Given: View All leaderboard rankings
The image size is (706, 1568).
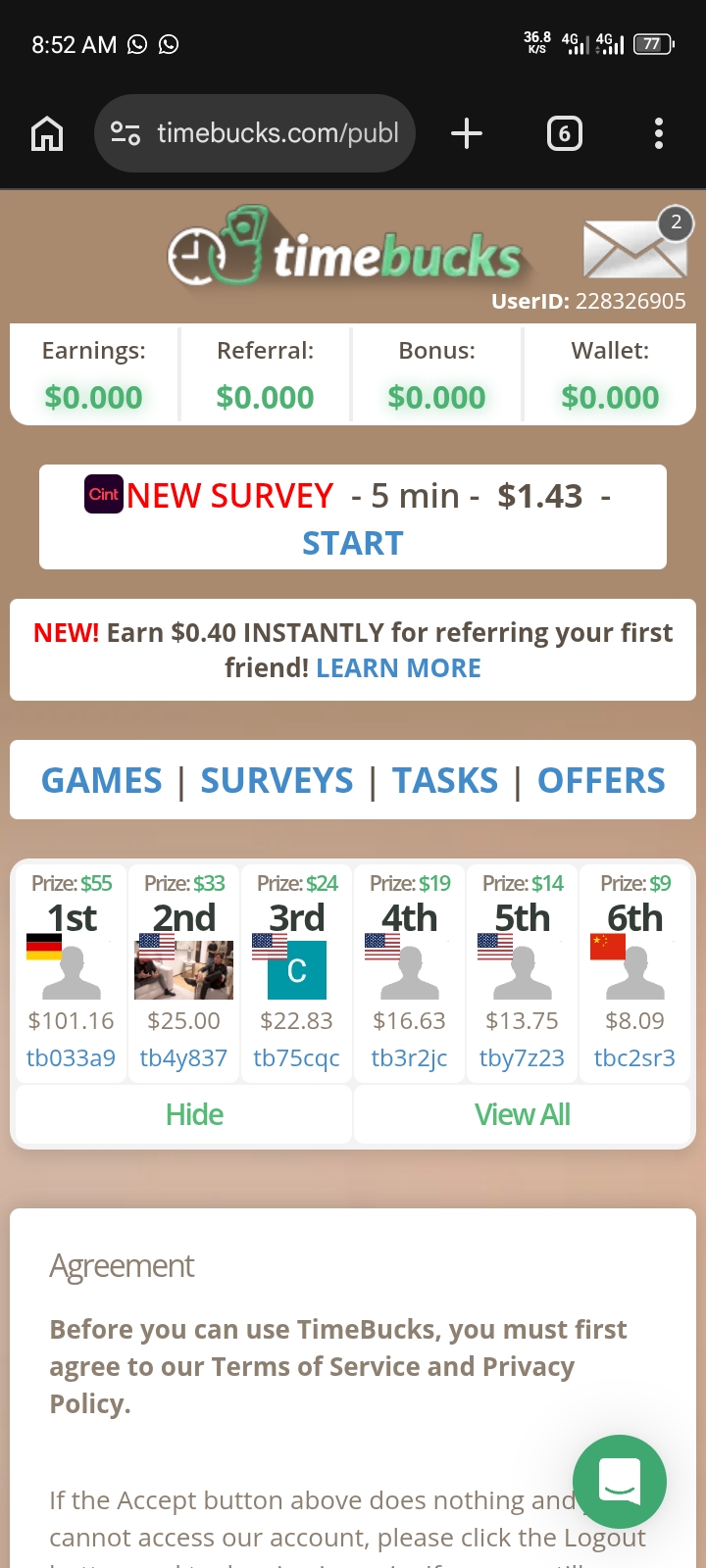Looking at the screenshot, I should coord(522,1115).
